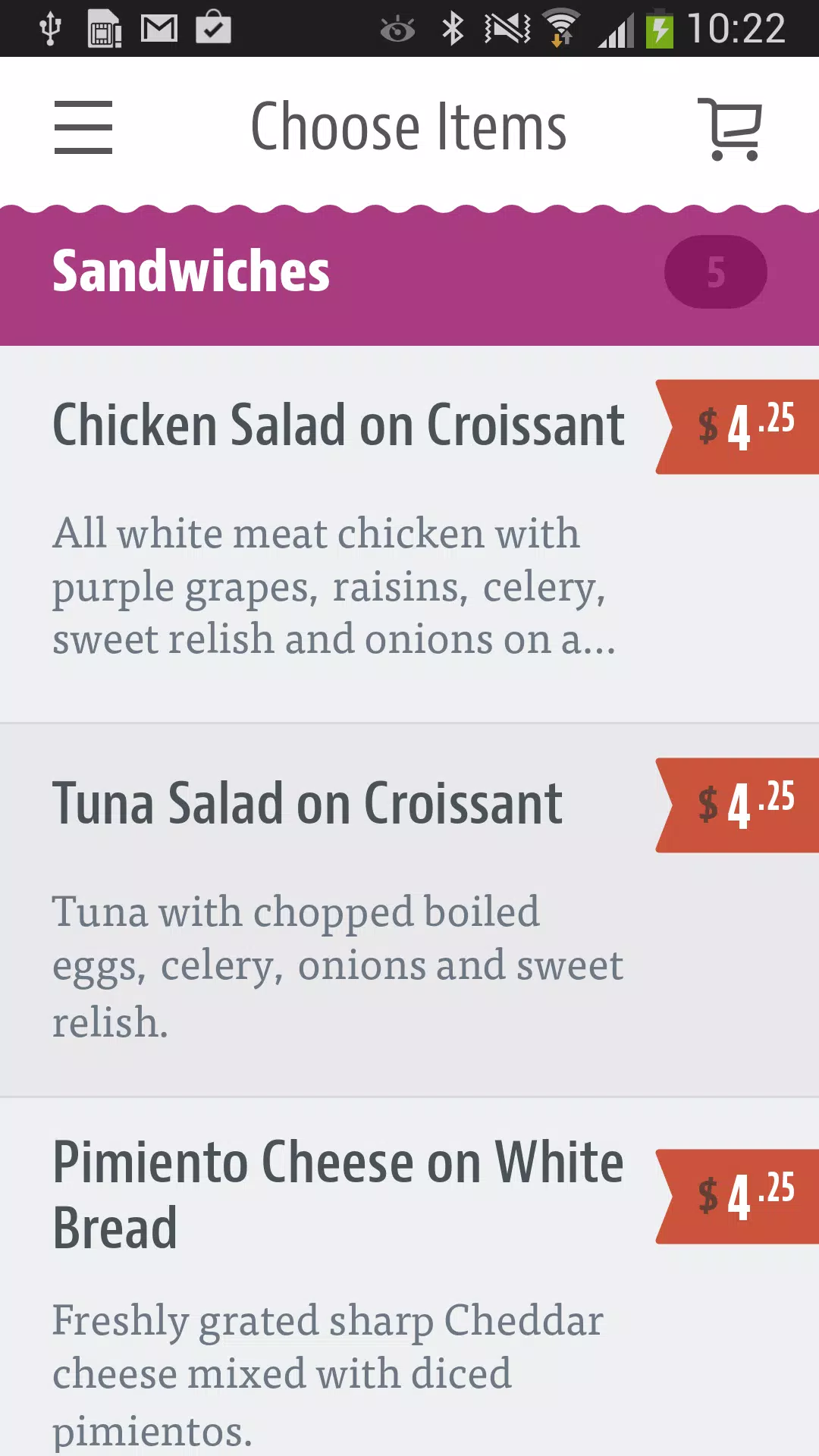Collapse the Sandwiches category header
Viewport: 819px width, 1456px height.
point(409,273)
